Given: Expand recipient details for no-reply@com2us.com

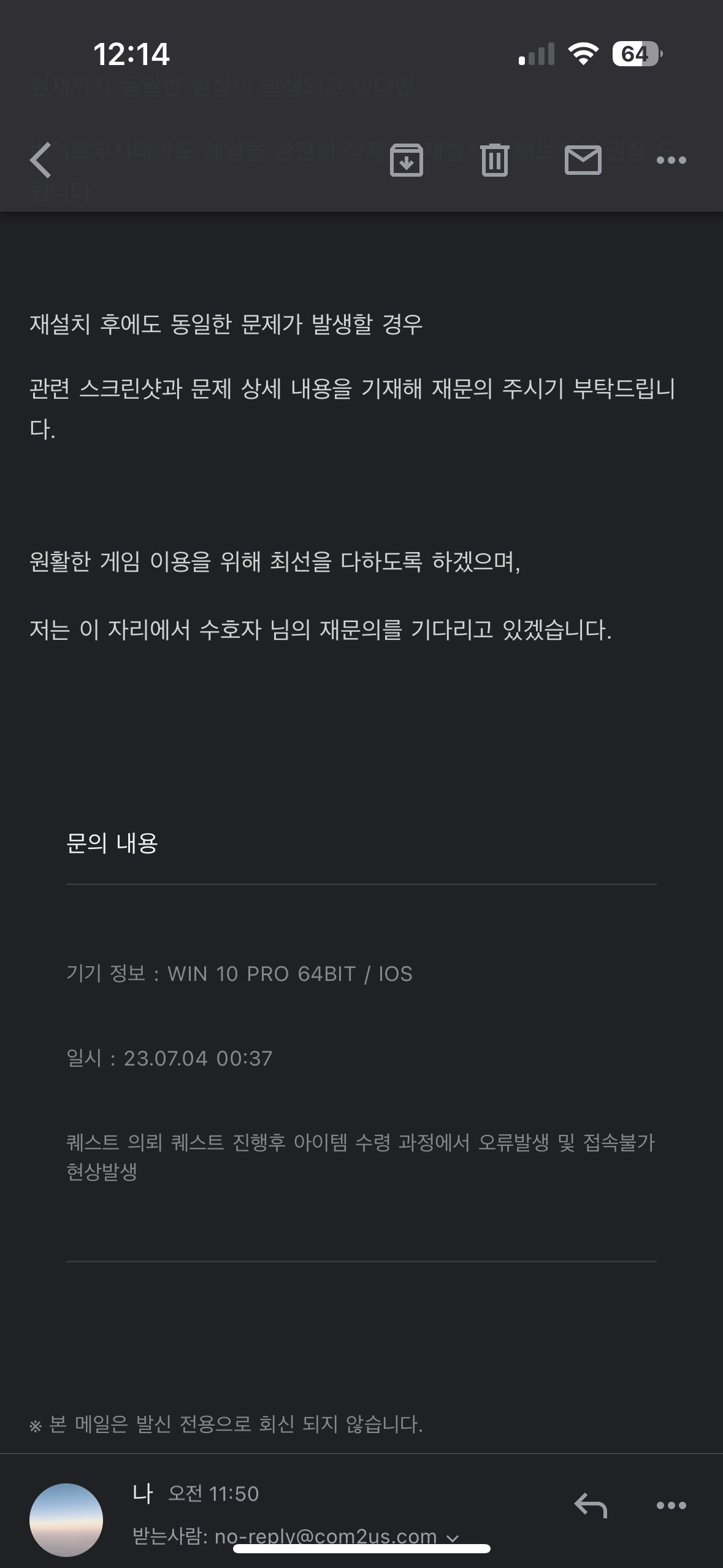Looking at the screenshot, I should [x=453, y=1538].
